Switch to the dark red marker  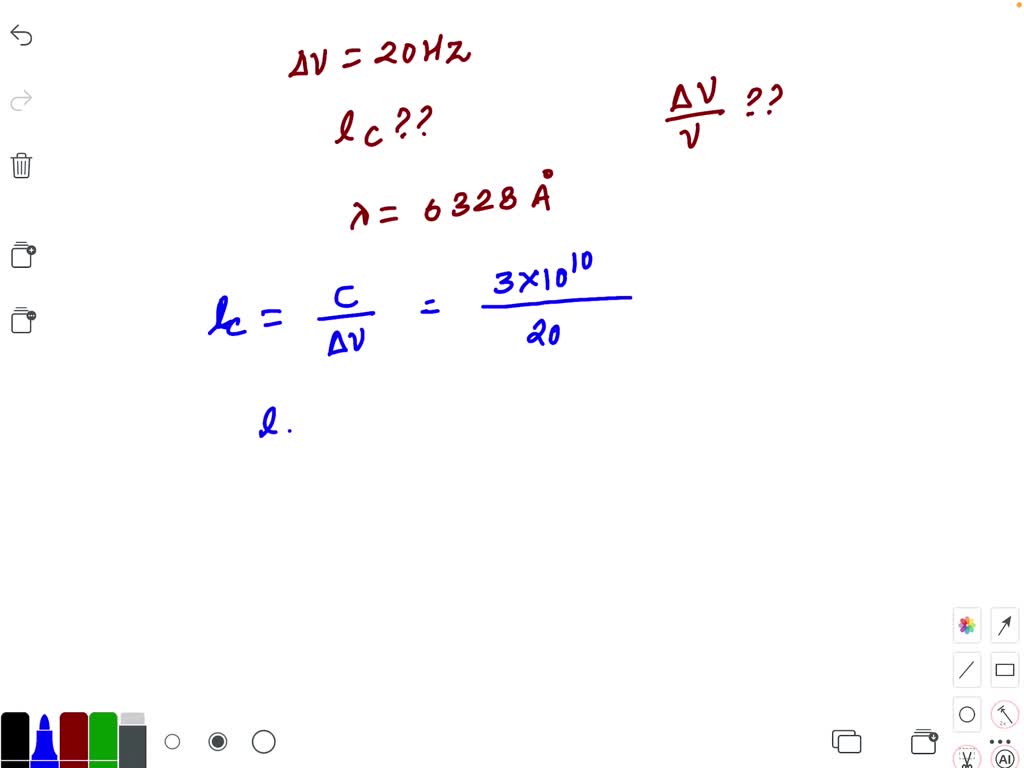click(x=74, y=740)
